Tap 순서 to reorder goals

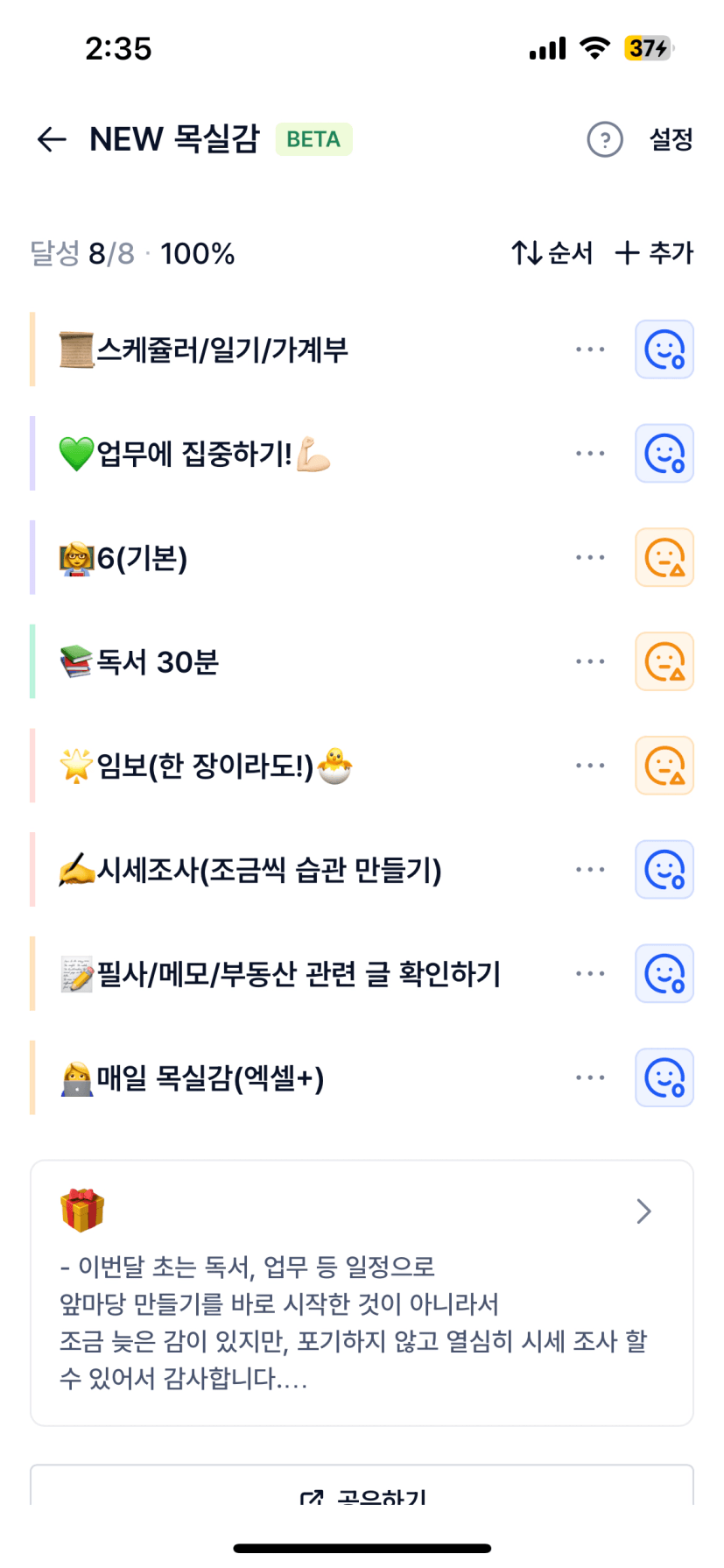pos(552,253)
